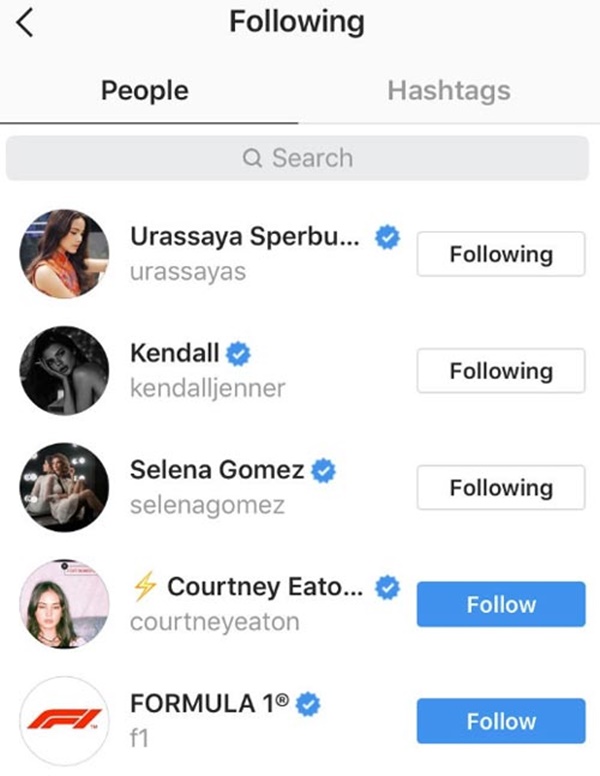Tap Following button next to Kendall
Image resolution: width=600 pixels, height=776 pixels.
pos(500,371)
